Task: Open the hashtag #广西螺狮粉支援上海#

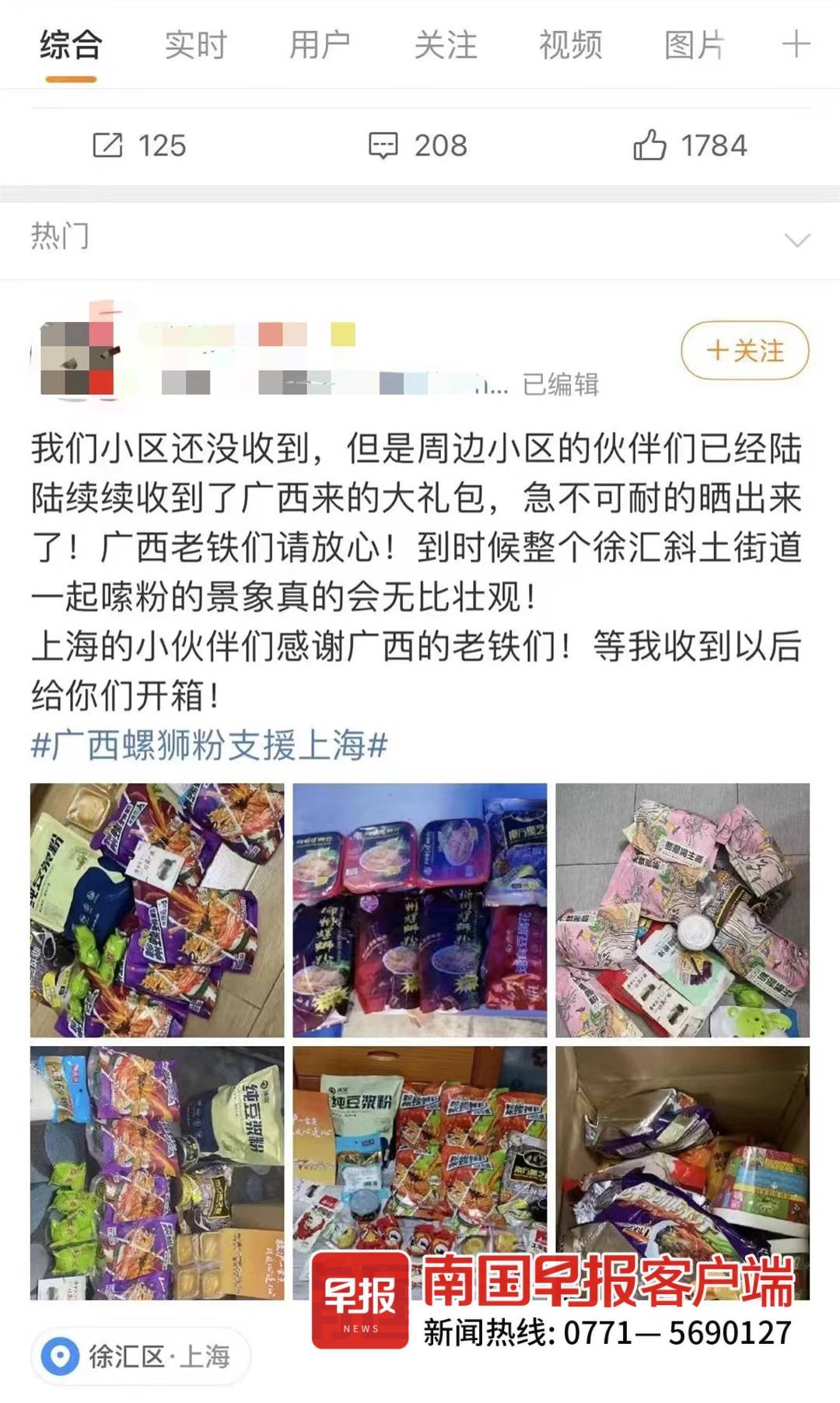Action: coord(208,745)
